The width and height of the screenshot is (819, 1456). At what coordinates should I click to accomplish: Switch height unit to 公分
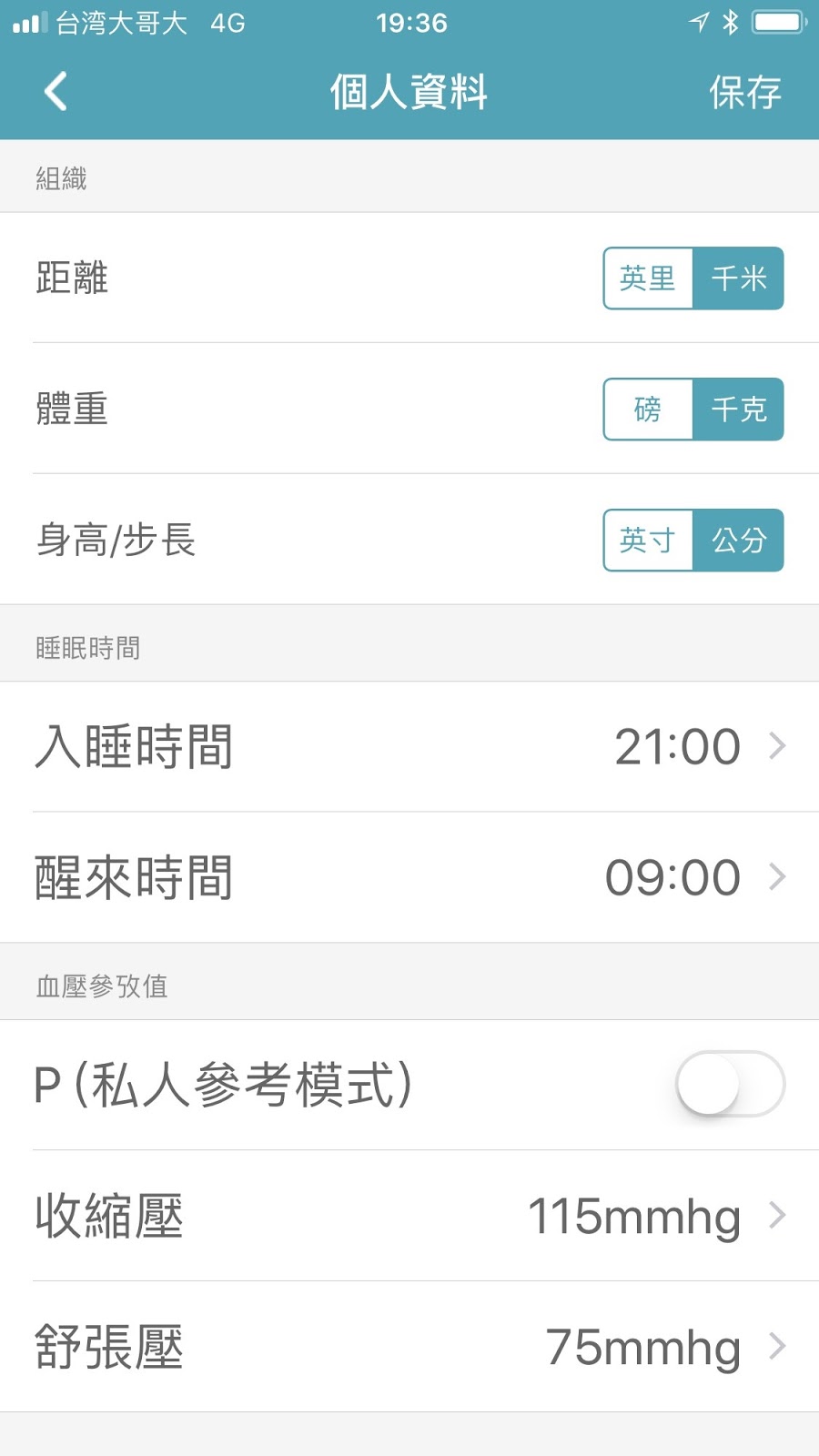pos(738,541)
